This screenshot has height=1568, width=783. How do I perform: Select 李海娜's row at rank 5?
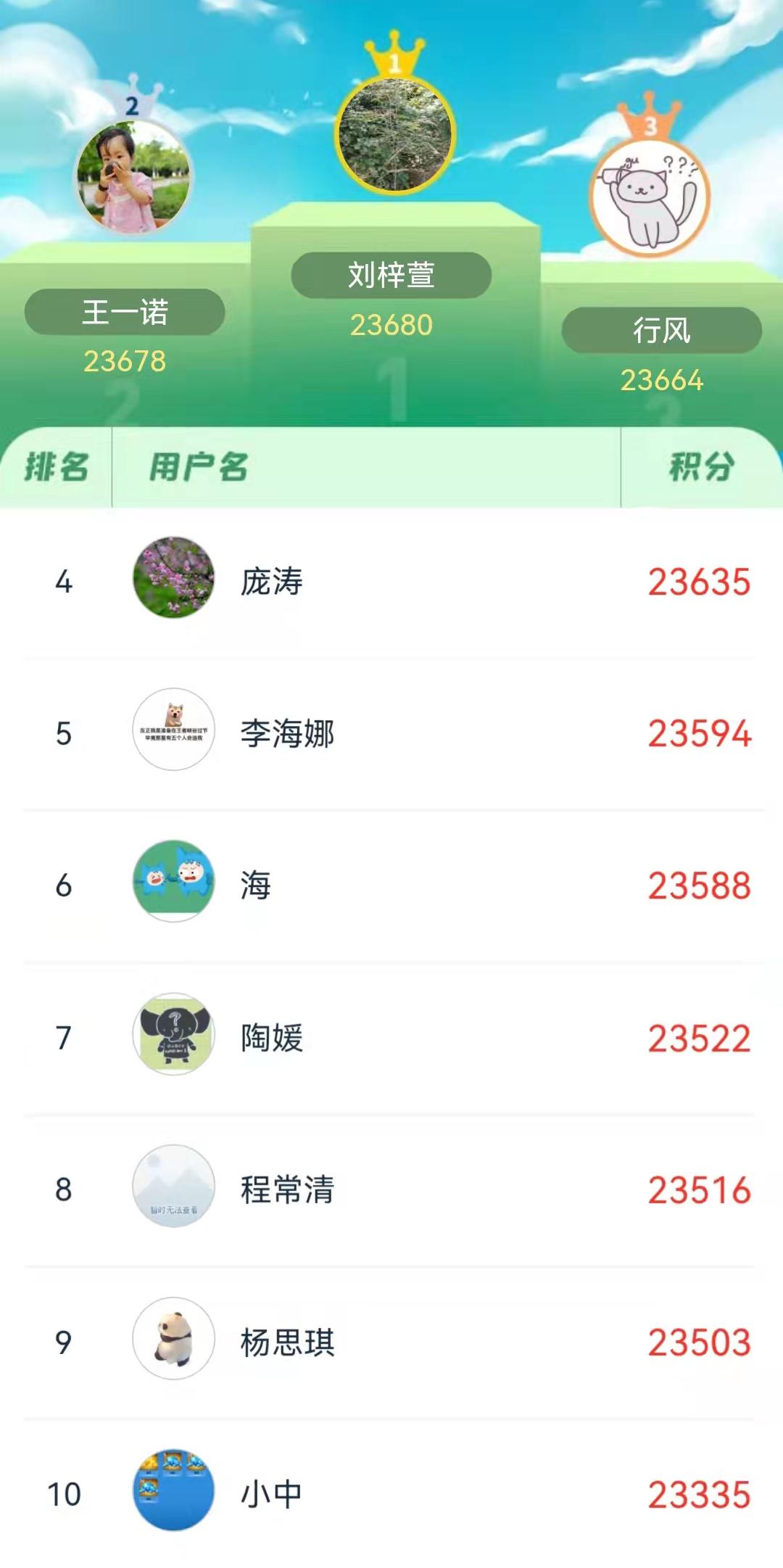391,733
